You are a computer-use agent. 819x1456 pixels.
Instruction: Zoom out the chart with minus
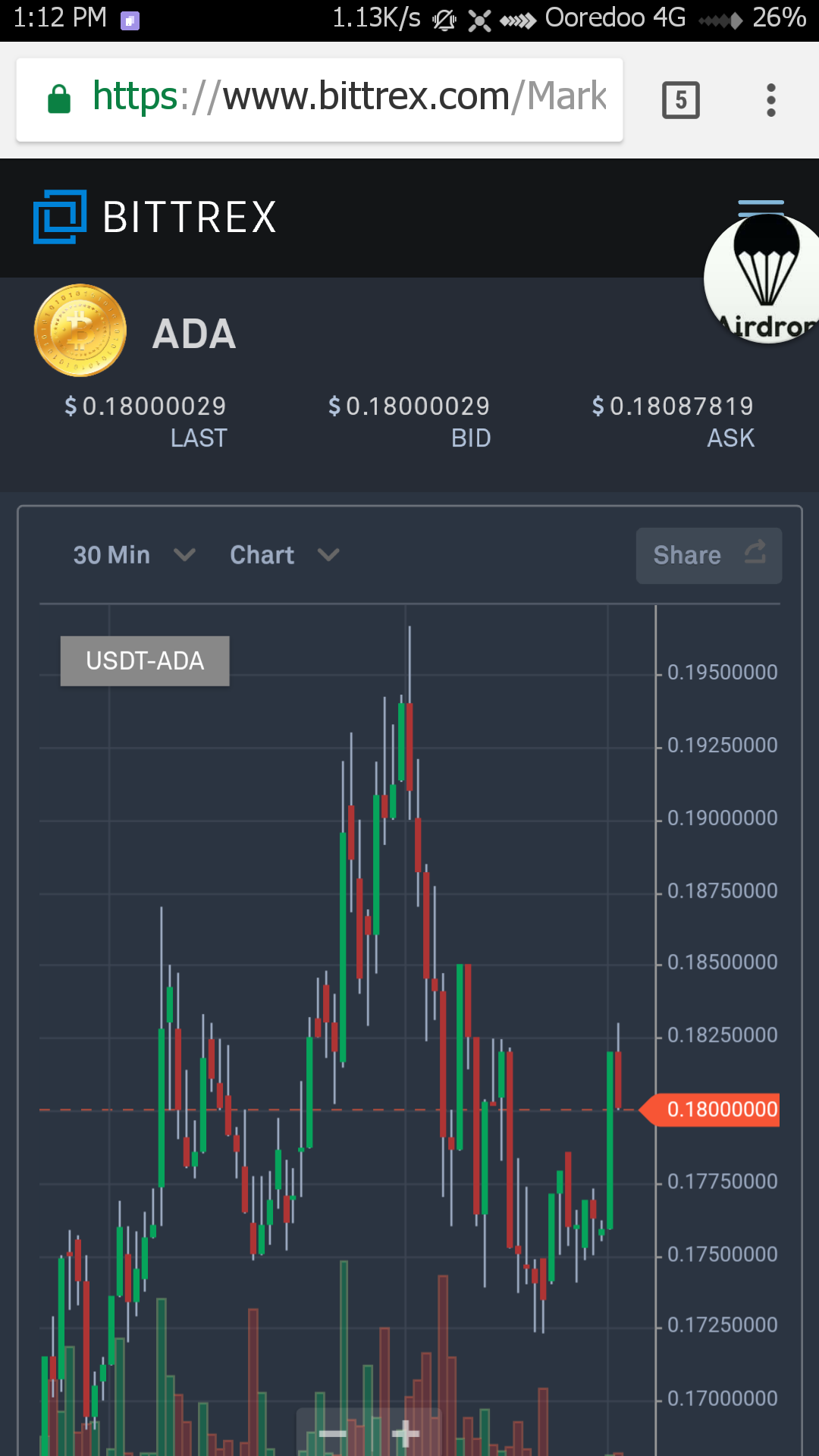tap(332, 1432)
